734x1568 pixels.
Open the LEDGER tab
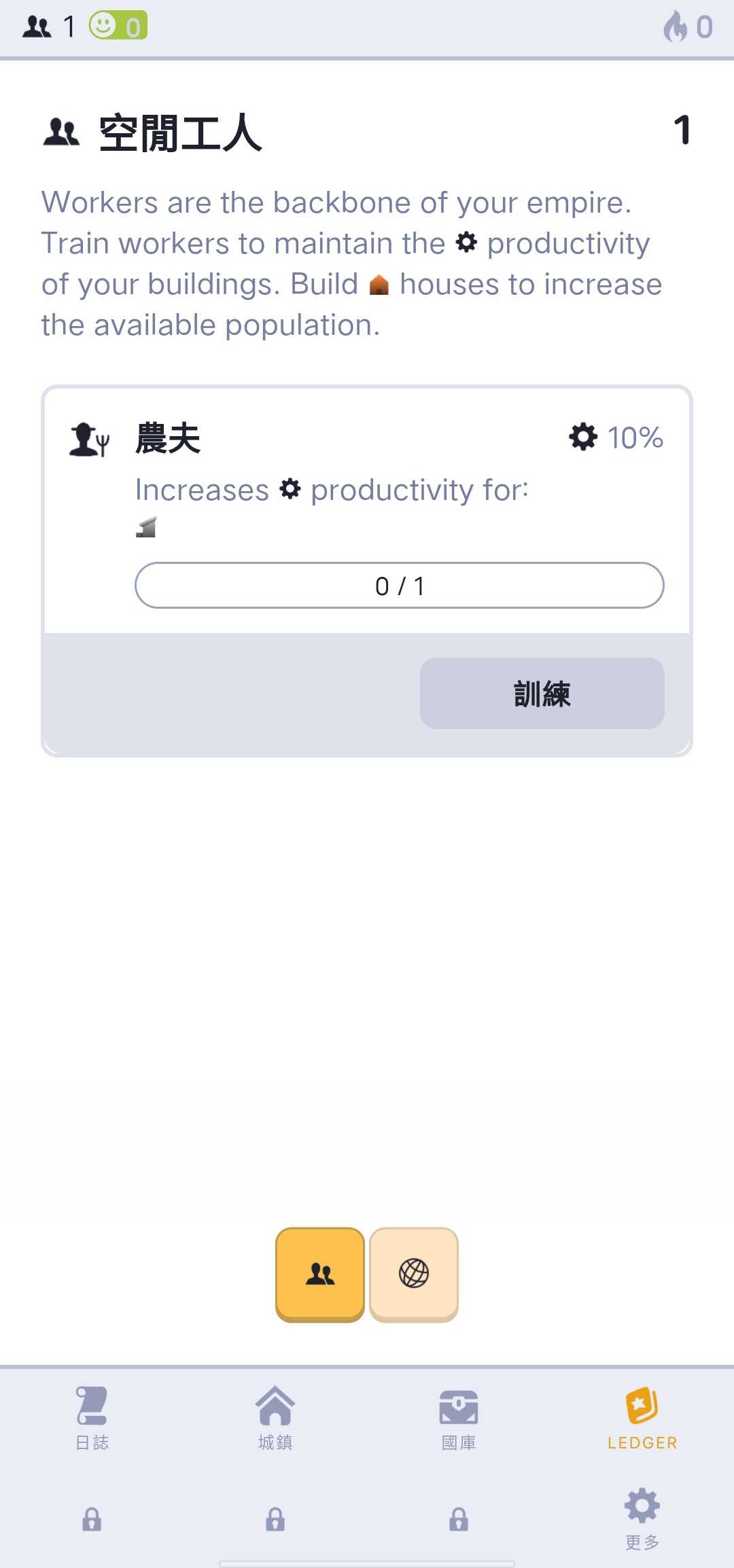(x=642, y=1417)
